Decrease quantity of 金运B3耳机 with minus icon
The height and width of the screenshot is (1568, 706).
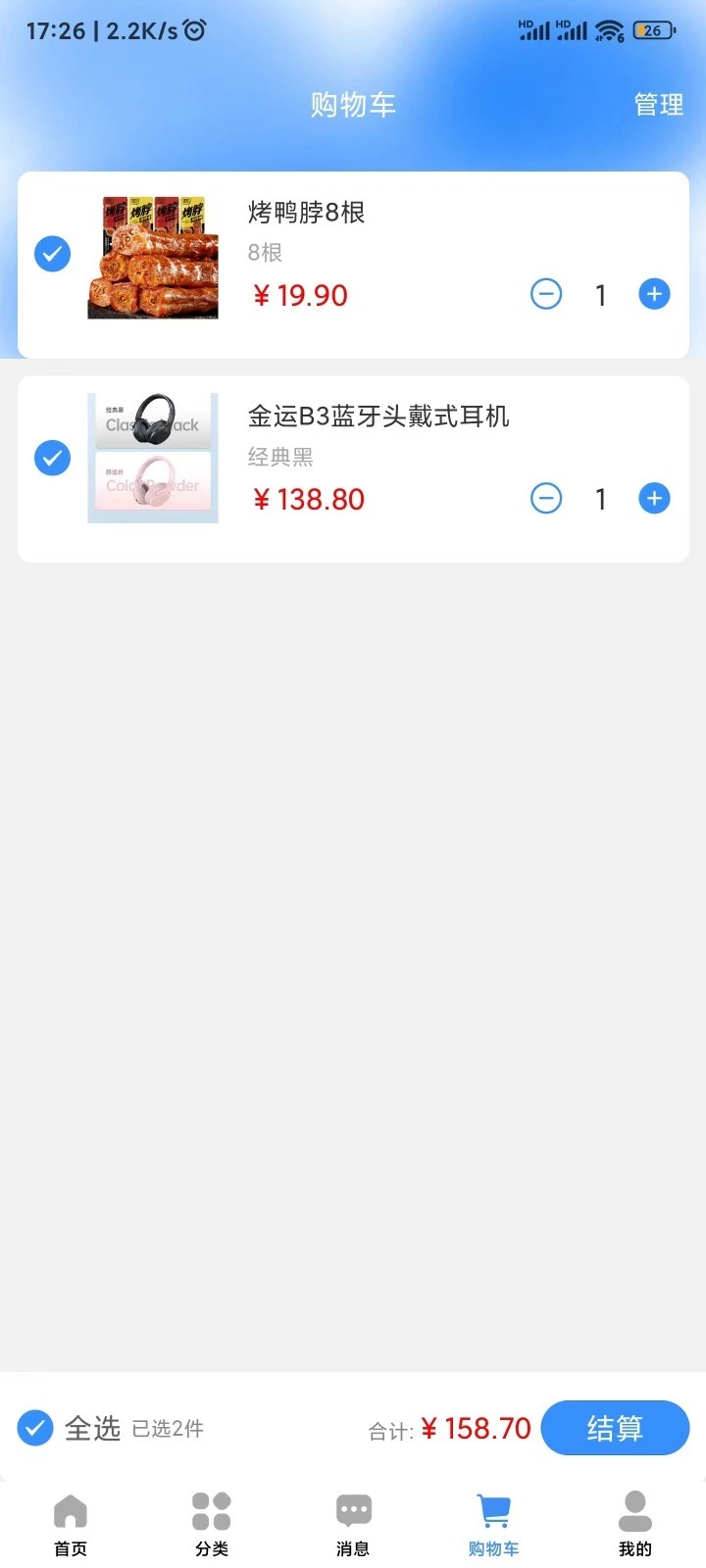pyautogui.click(x=546, y=498)
